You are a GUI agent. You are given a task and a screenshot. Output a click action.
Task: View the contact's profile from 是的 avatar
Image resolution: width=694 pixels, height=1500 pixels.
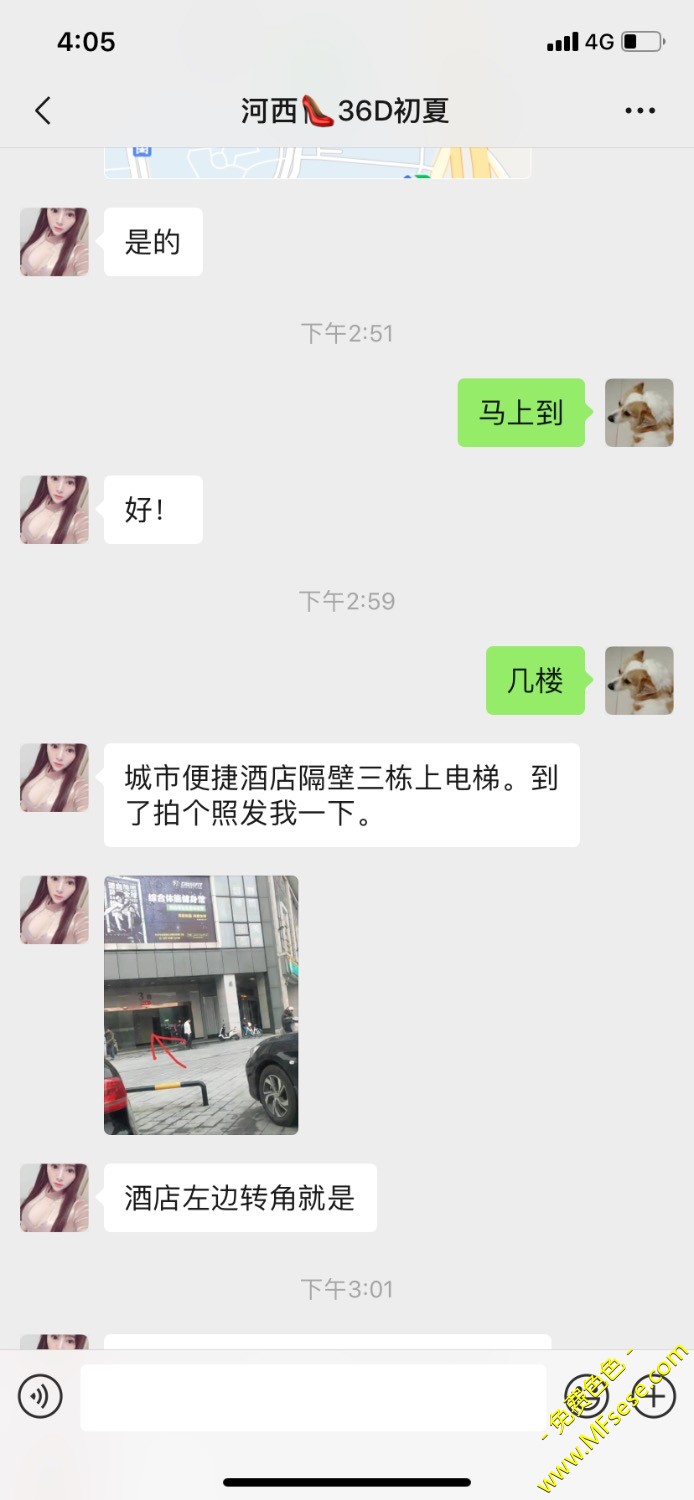(x=54, y=242)
